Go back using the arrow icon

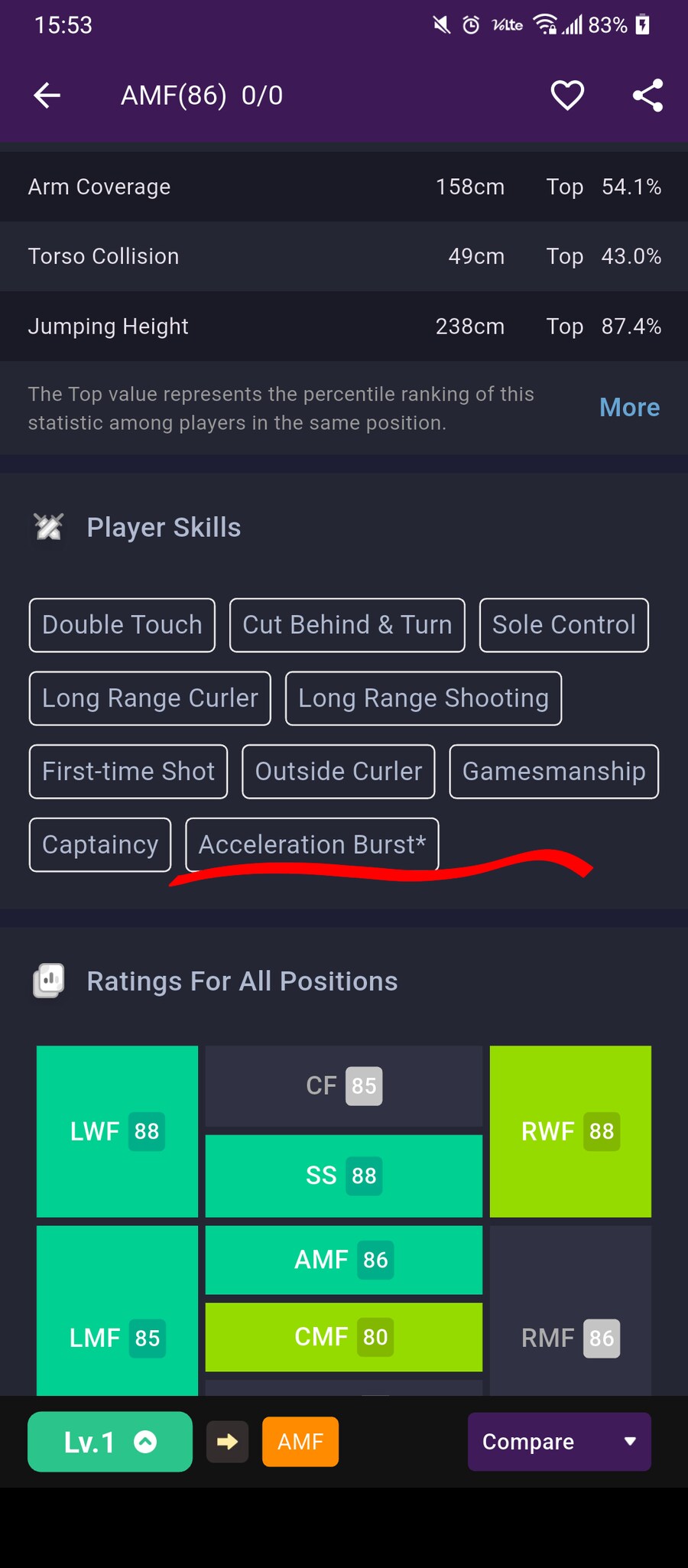pyautogui.click(x=47, y=96)
